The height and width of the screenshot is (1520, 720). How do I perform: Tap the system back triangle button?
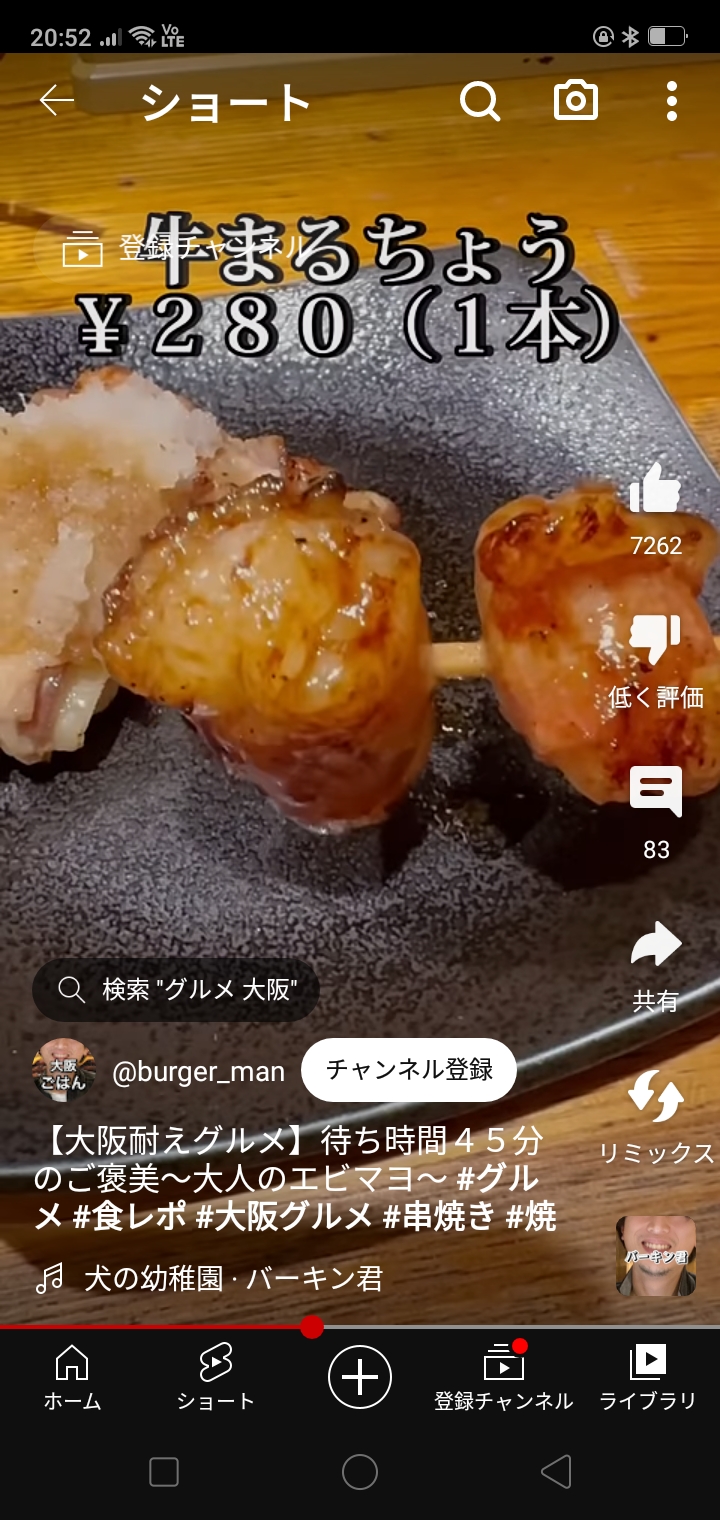click(555, 1472)
